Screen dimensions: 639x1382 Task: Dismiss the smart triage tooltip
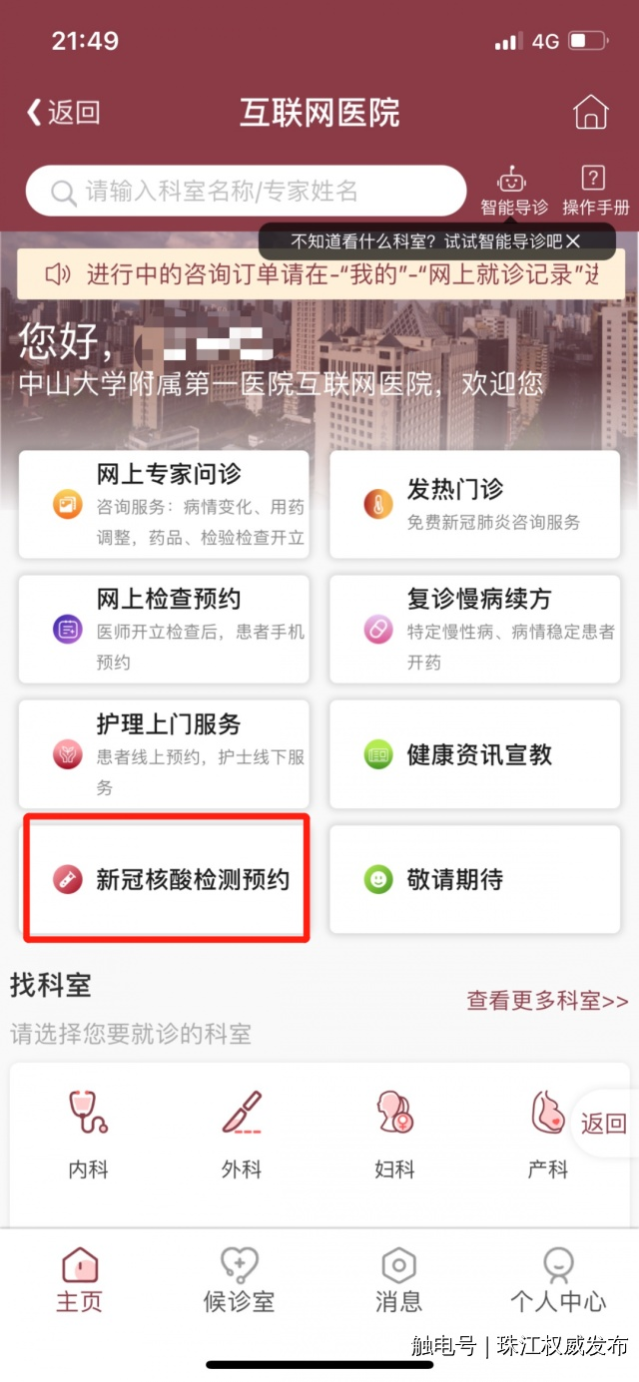[572, 241]
